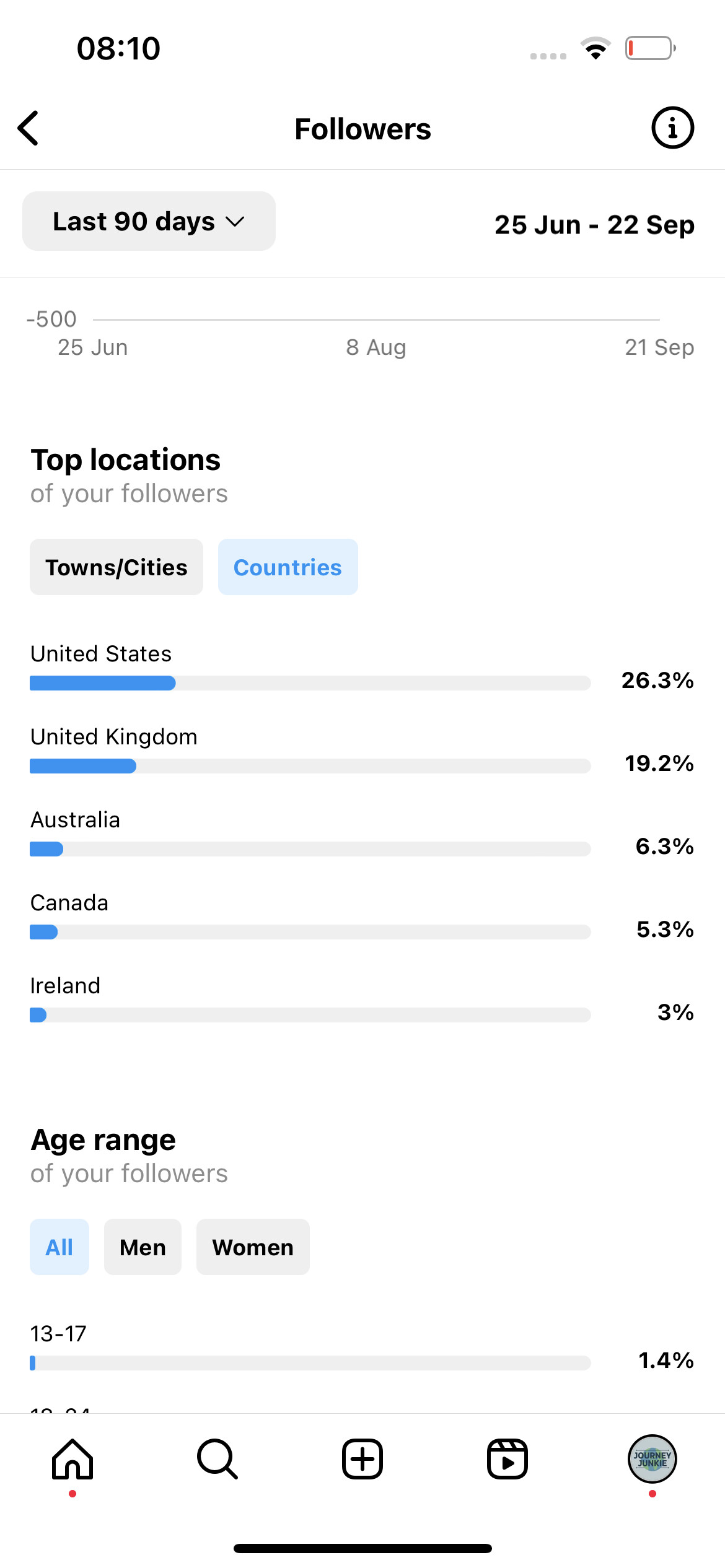This screenshot has width=725, height=1568.
Task: Go to the Home feed tab
Action: (72, 1459)
